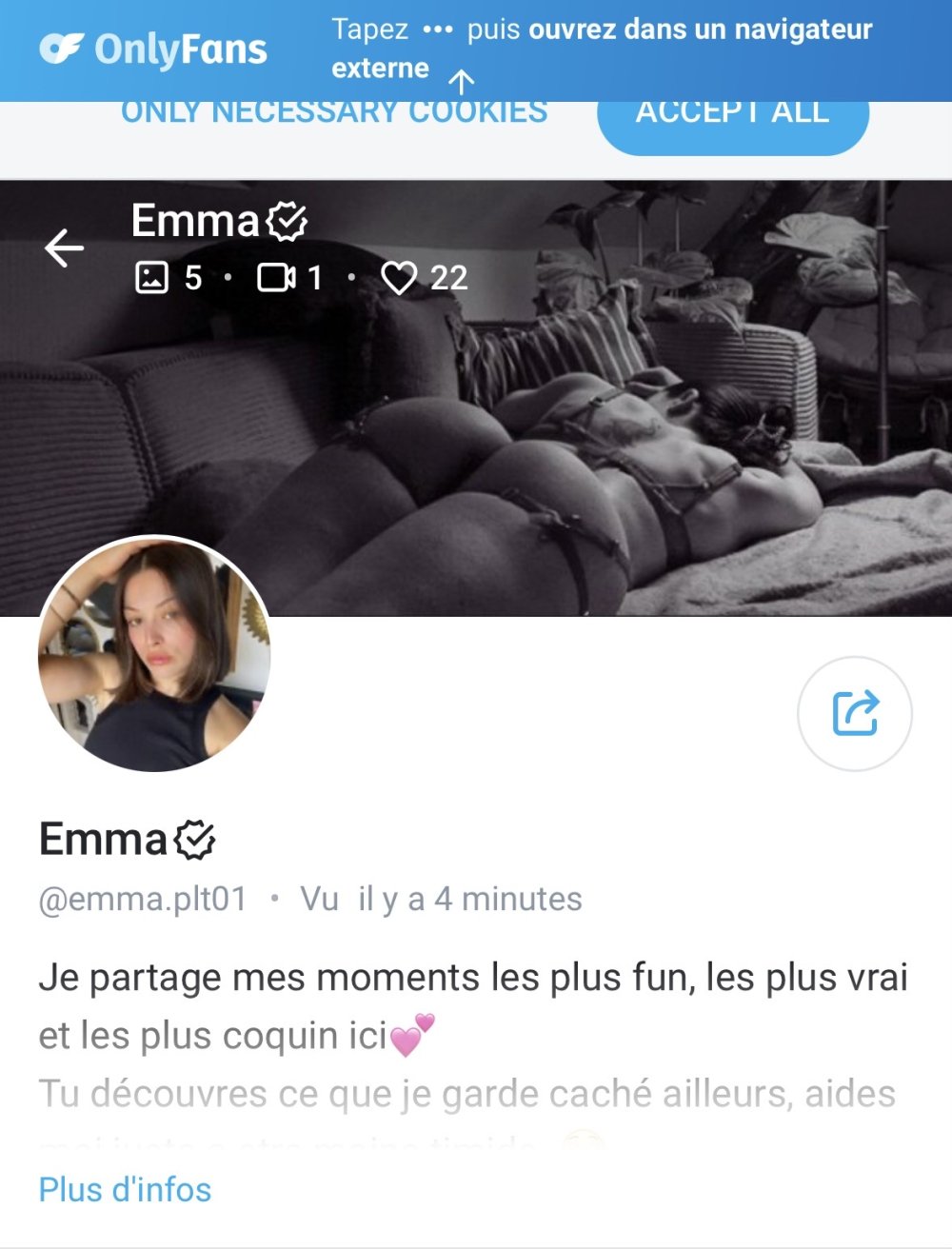952x1249 pixels.
Task: Accept all cookies
Action: [732, 118]
